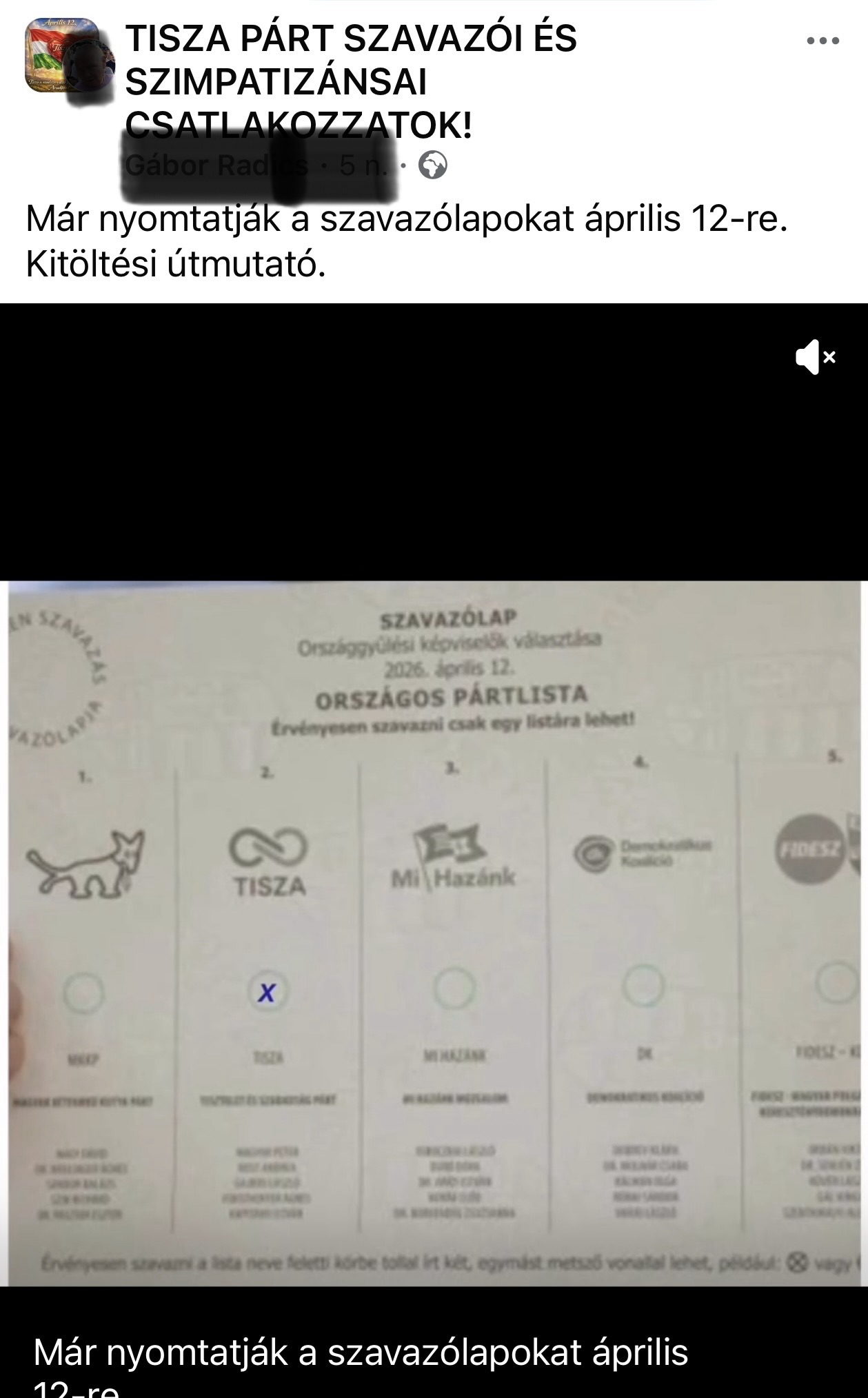Tap the group's profile picture

[x=61, y=57]
